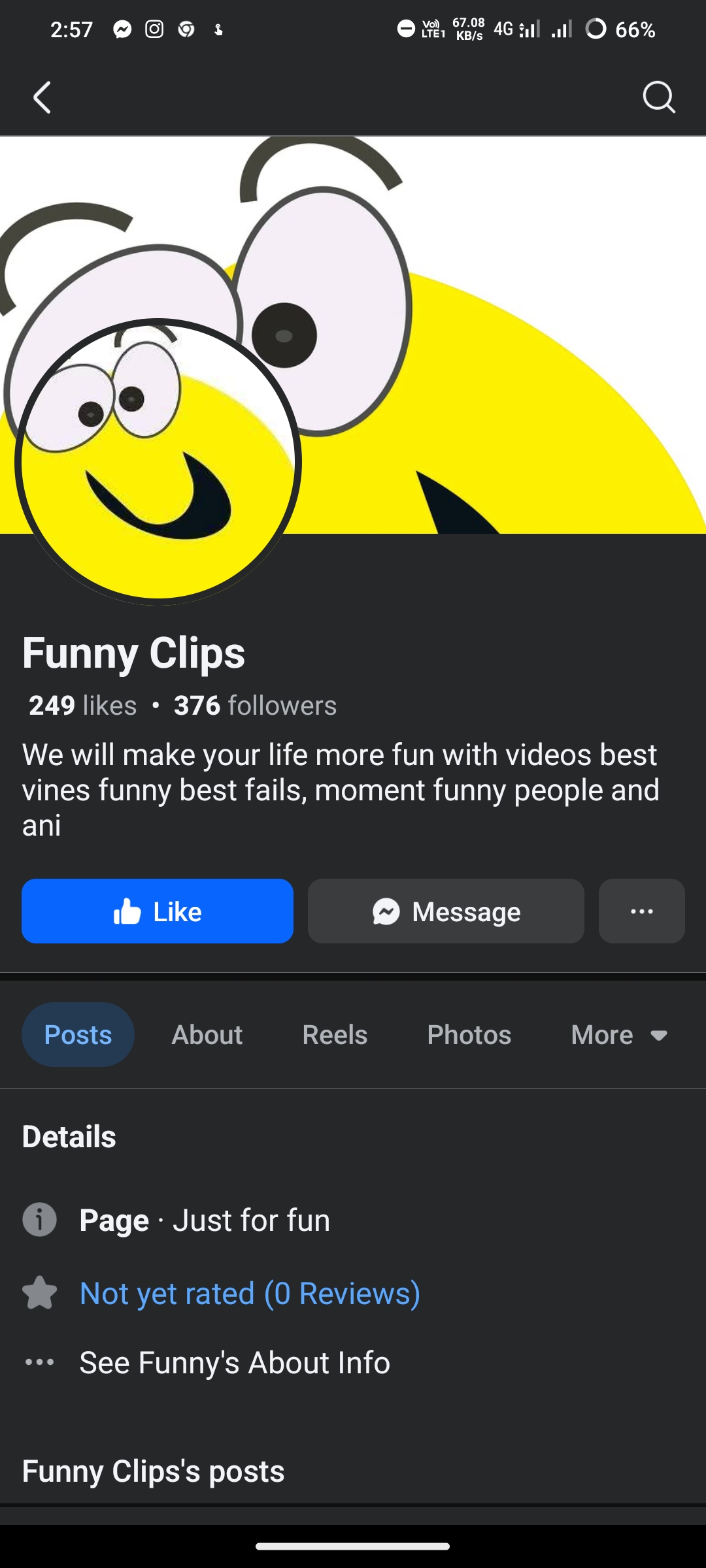Open the three-dot options button next to Message
706x1568 pixels.
[x=641, y=911]
